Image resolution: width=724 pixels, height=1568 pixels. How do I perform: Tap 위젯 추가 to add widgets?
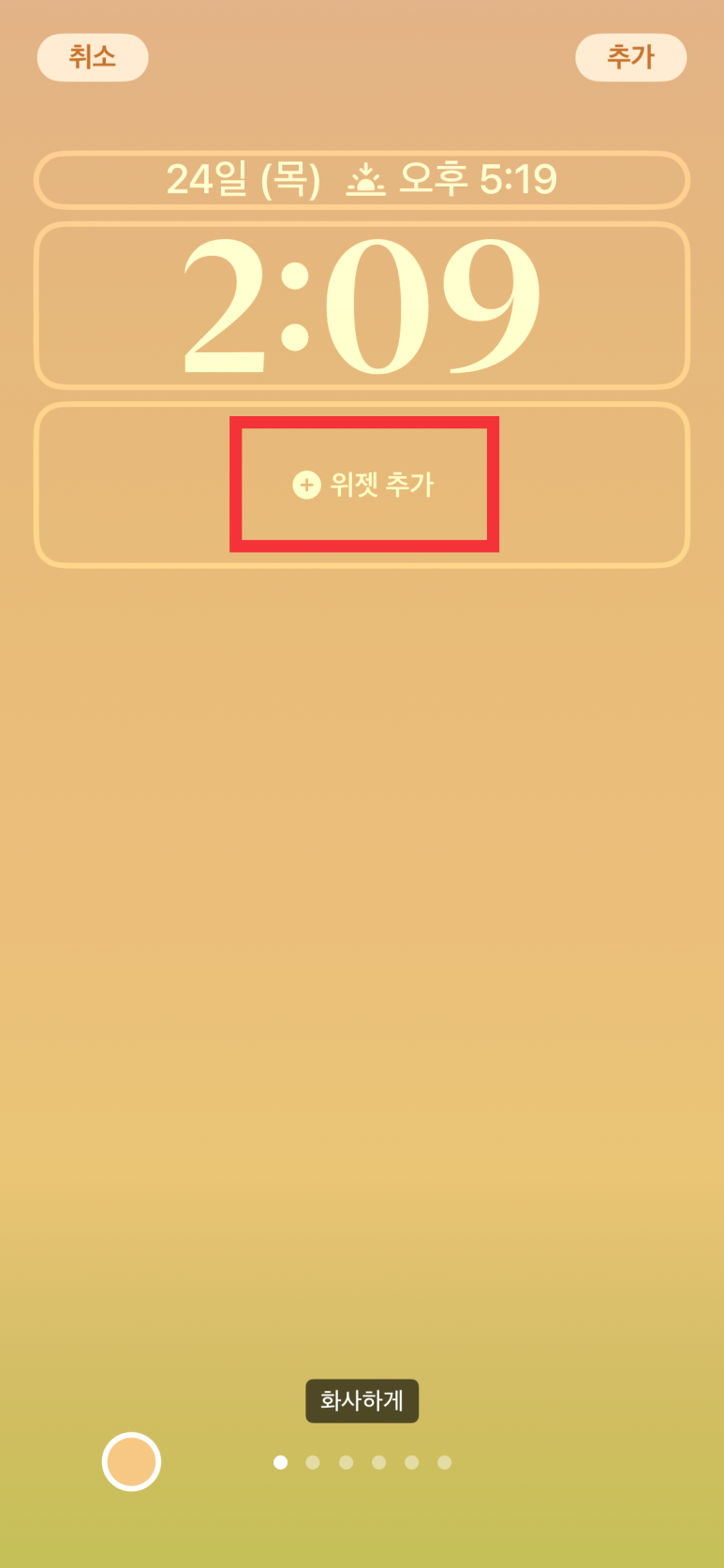(x=363, y=485)
